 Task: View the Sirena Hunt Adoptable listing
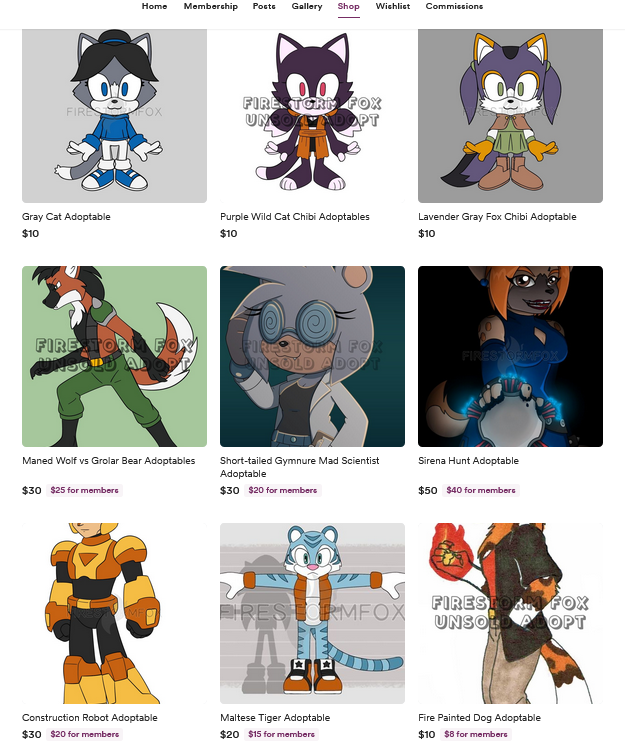click(510, 356)
